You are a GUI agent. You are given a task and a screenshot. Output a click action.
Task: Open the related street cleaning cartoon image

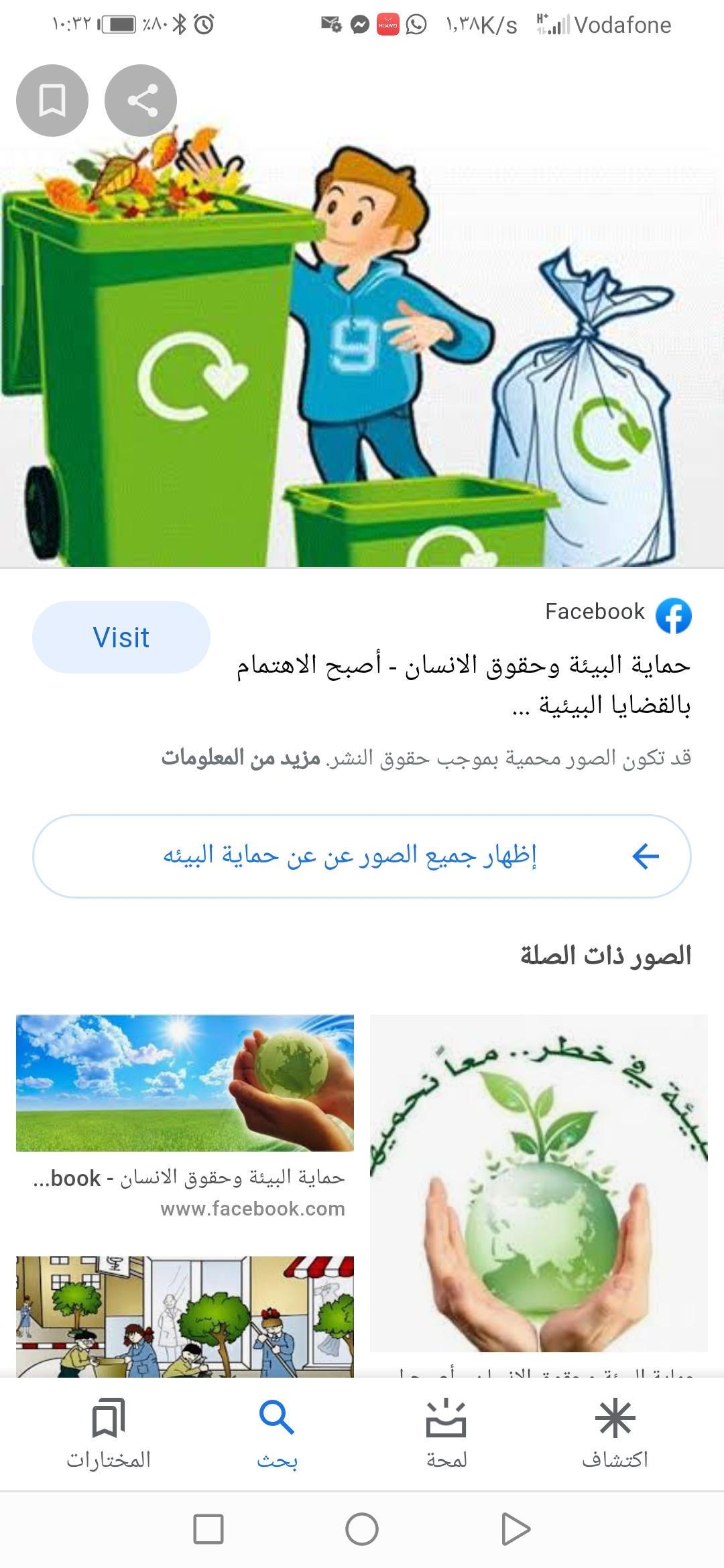185,1316
